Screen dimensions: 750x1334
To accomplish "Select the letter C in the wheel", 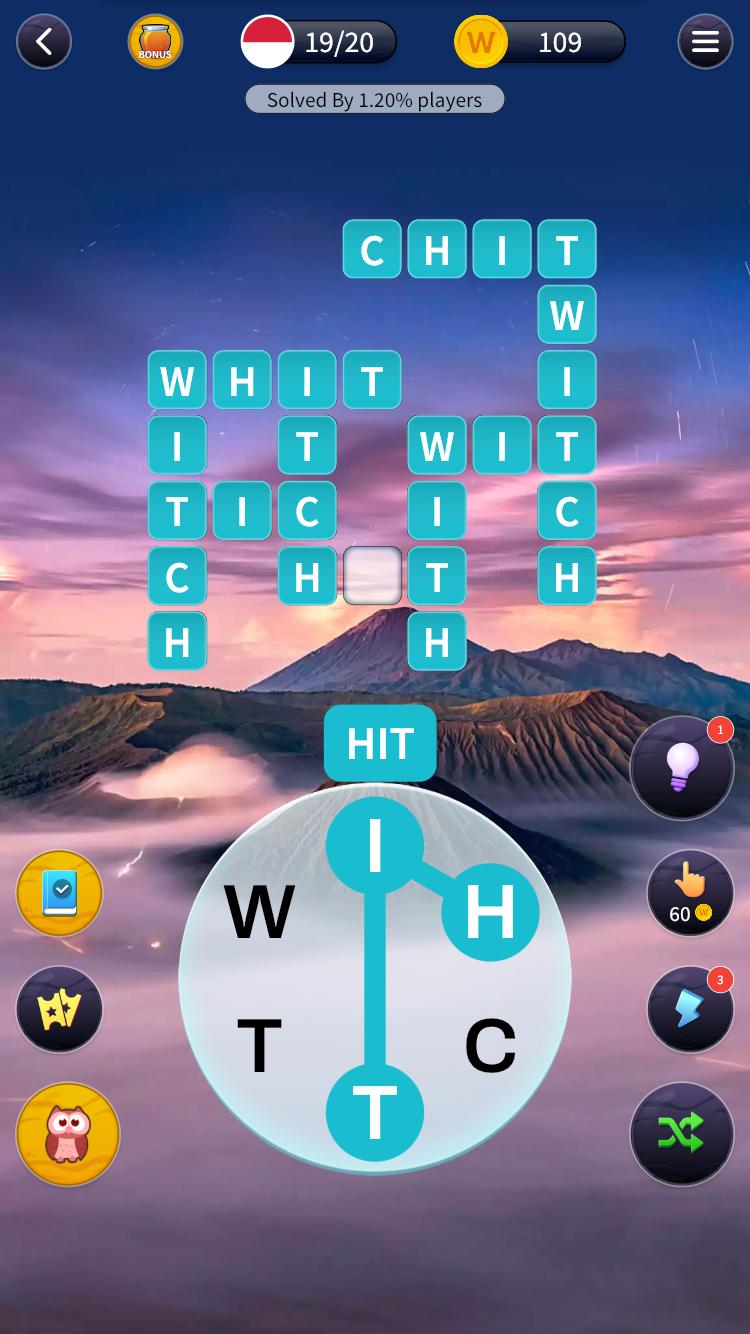I will tap(490, 1047).
